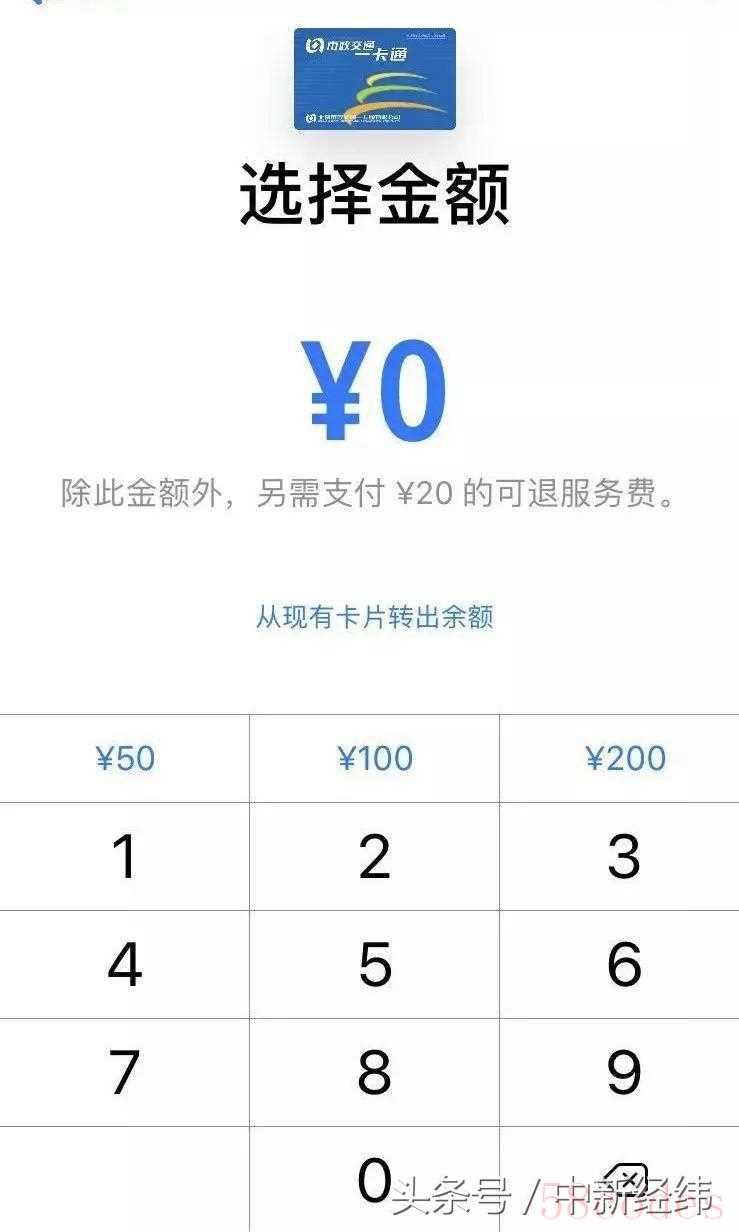
Task: Input digit 8 from the keypad
Action: click(x=374, y=1073)
